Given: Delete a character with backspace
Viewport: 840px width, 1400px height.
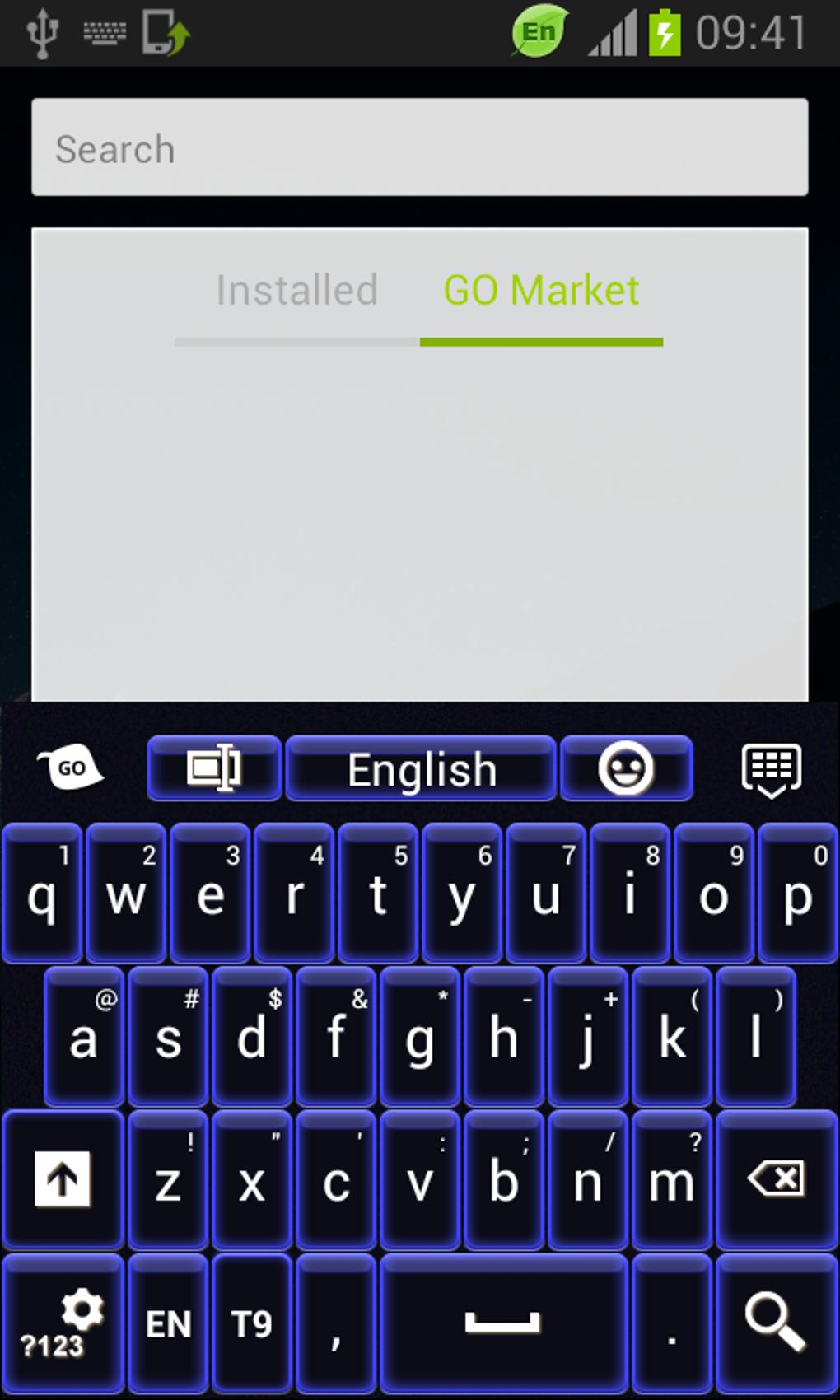Looking at the screenshot, I should pos(777,1180).
